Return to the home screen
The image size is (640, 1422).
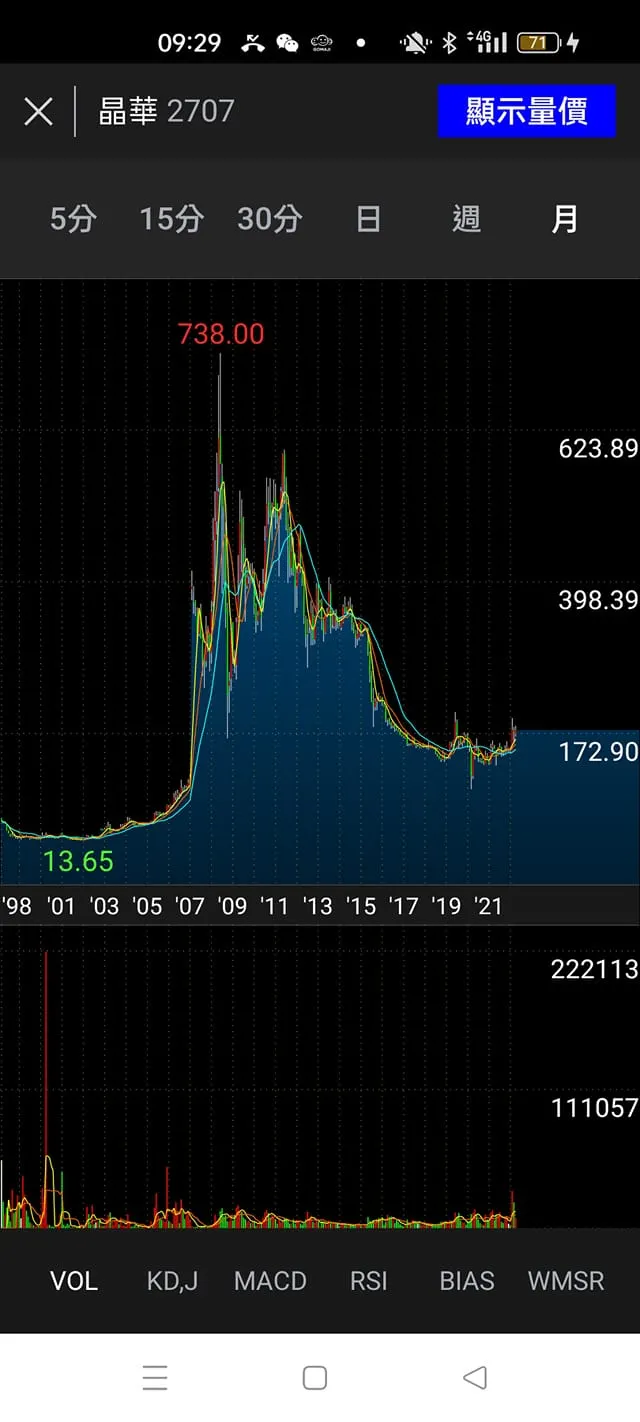315,1378
